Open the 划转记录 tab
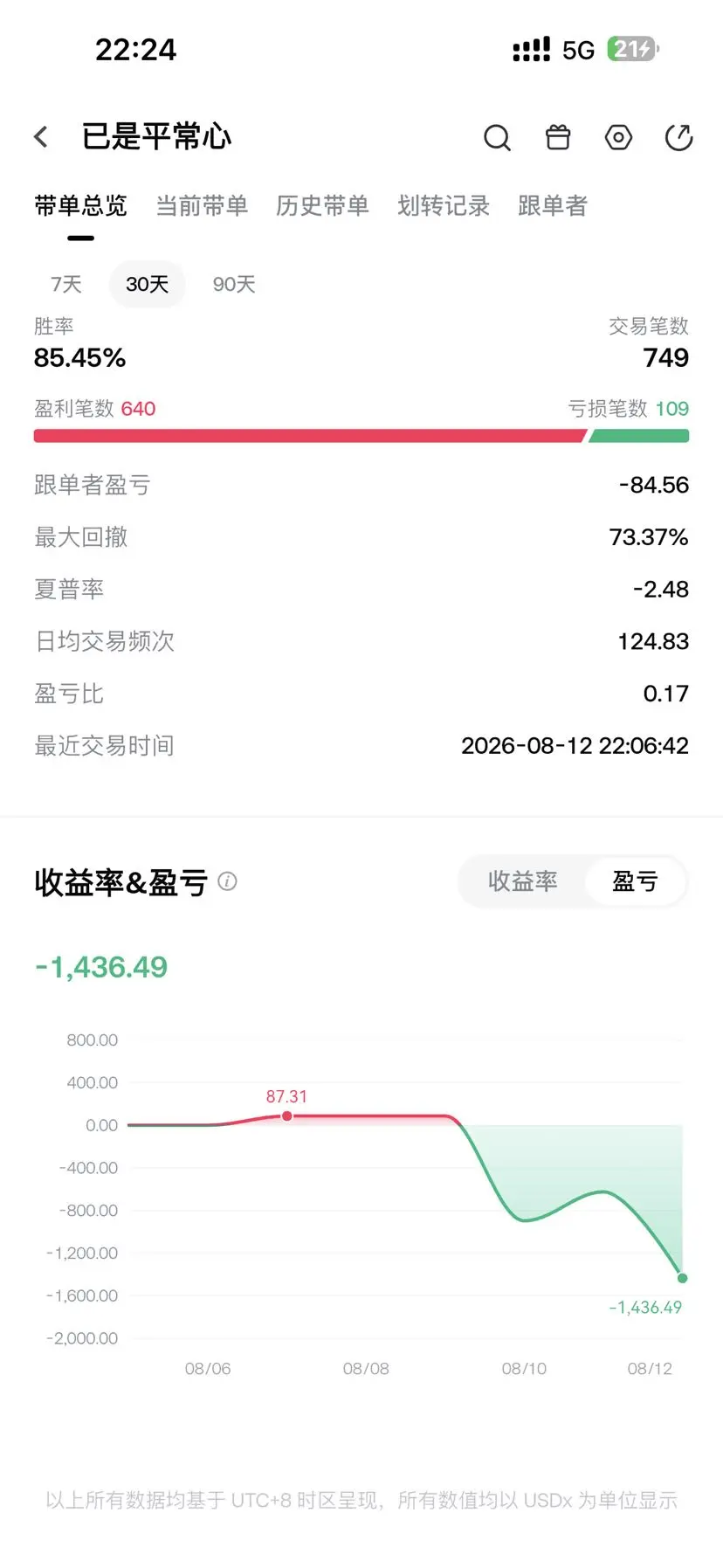Screen dimensions: 723x1568 pos(444,206)
